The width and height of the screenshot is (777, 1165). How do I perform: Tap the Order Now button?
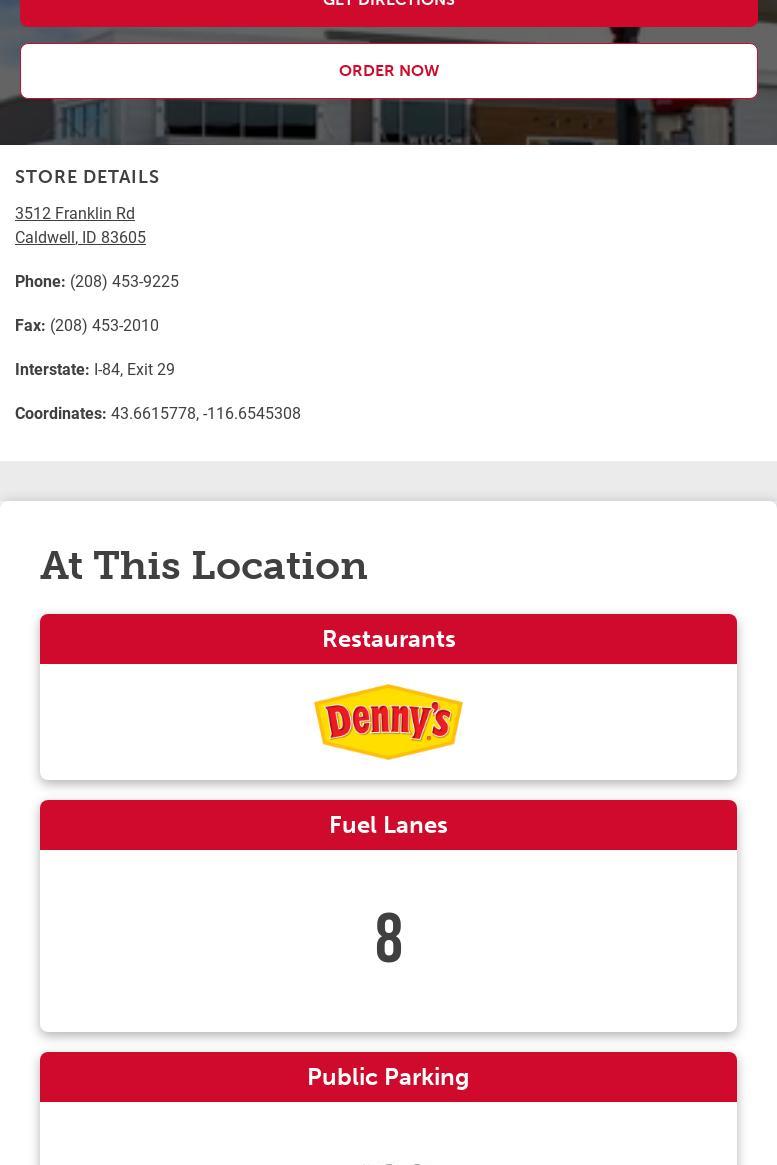388,71
